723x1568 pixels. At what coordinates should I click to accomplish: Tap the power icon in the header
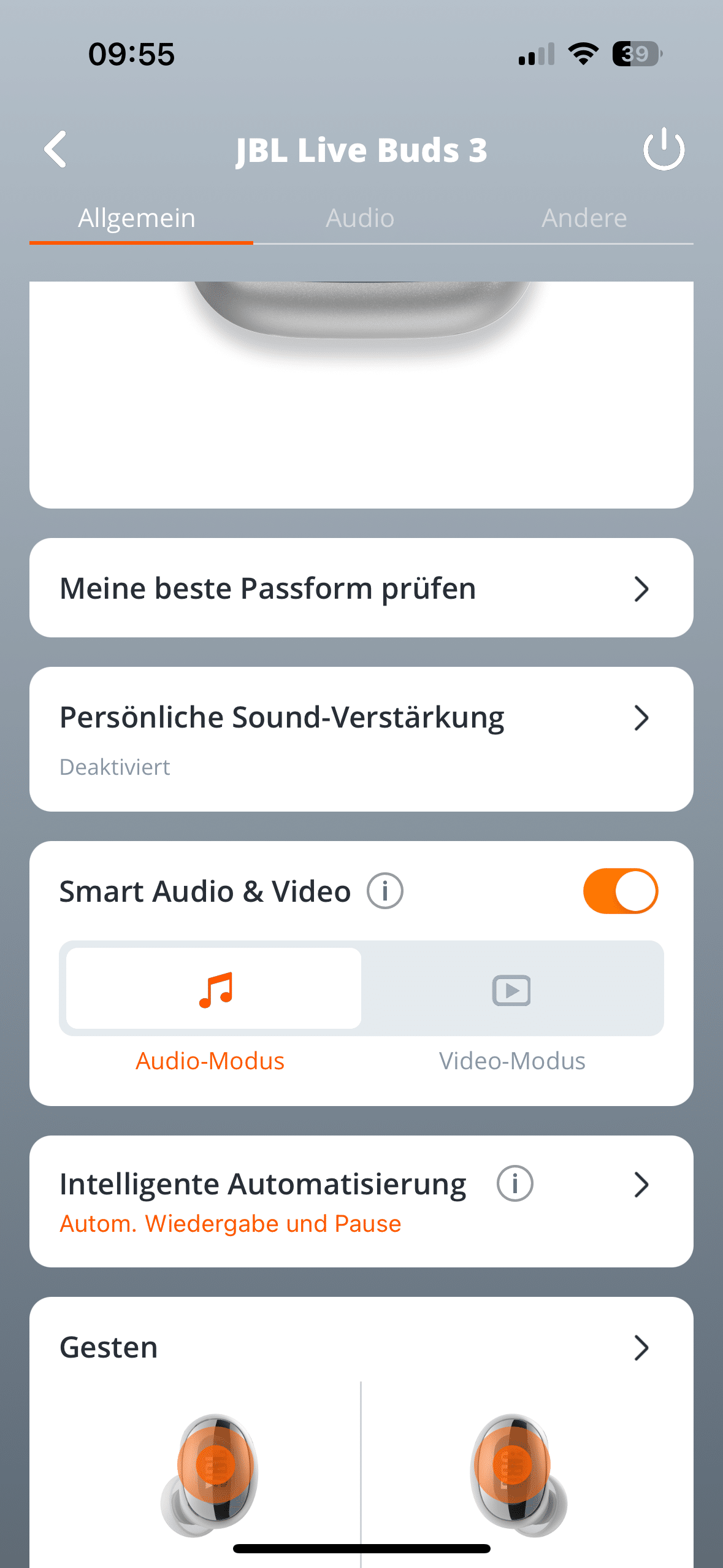[x=664, y=149]
